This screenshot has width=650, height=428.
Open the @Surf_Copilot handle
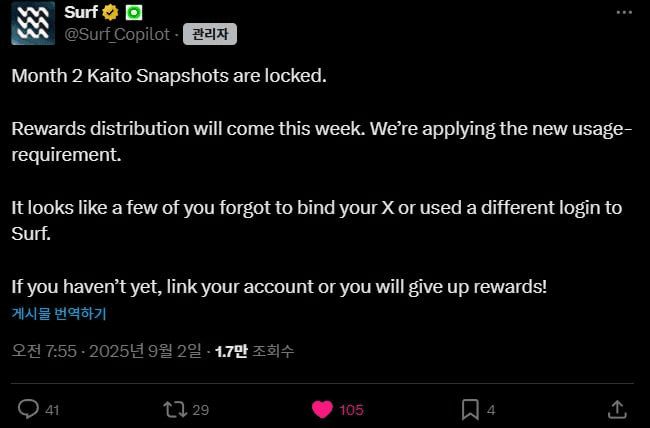(118, 35)
